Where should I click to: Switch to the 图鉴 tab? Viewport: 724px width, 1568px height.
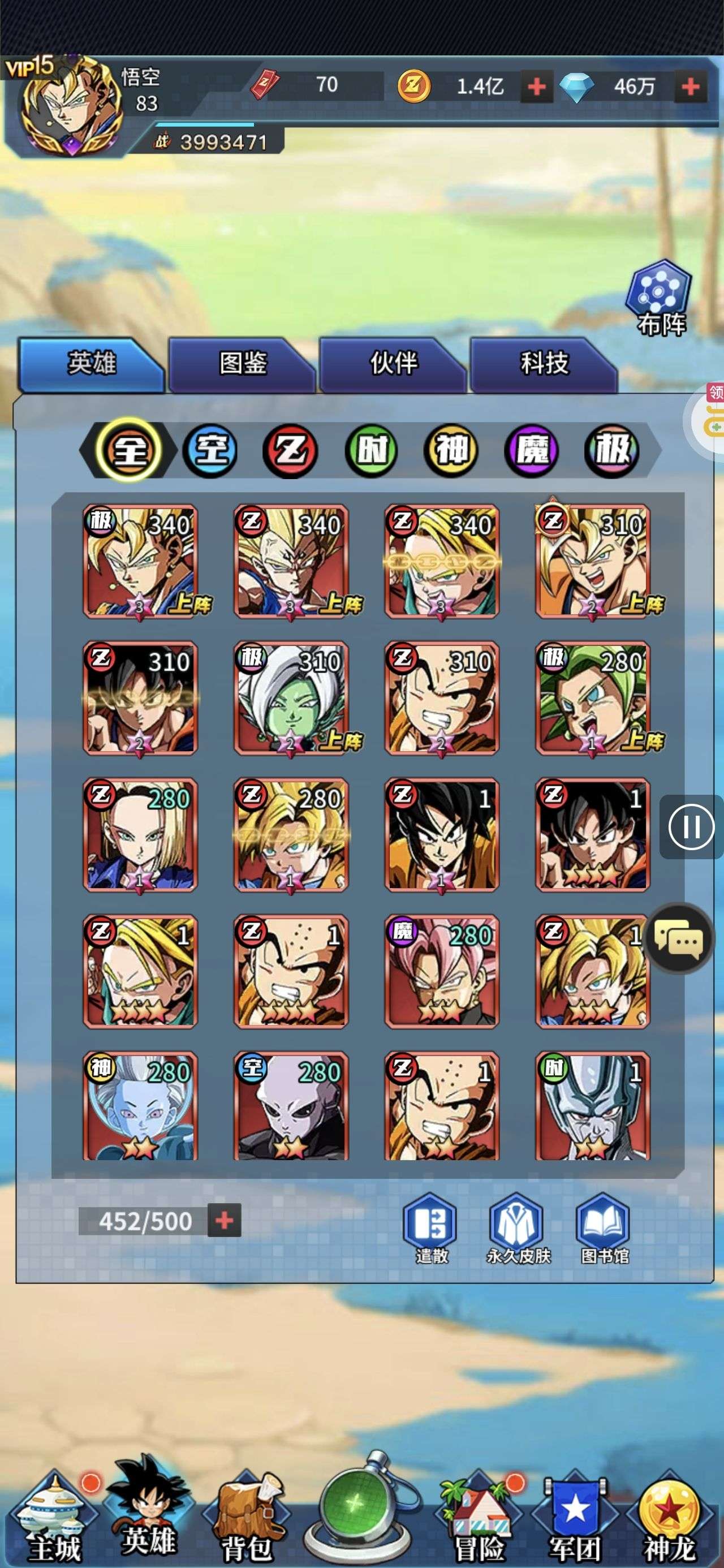[x=242, y=364]
